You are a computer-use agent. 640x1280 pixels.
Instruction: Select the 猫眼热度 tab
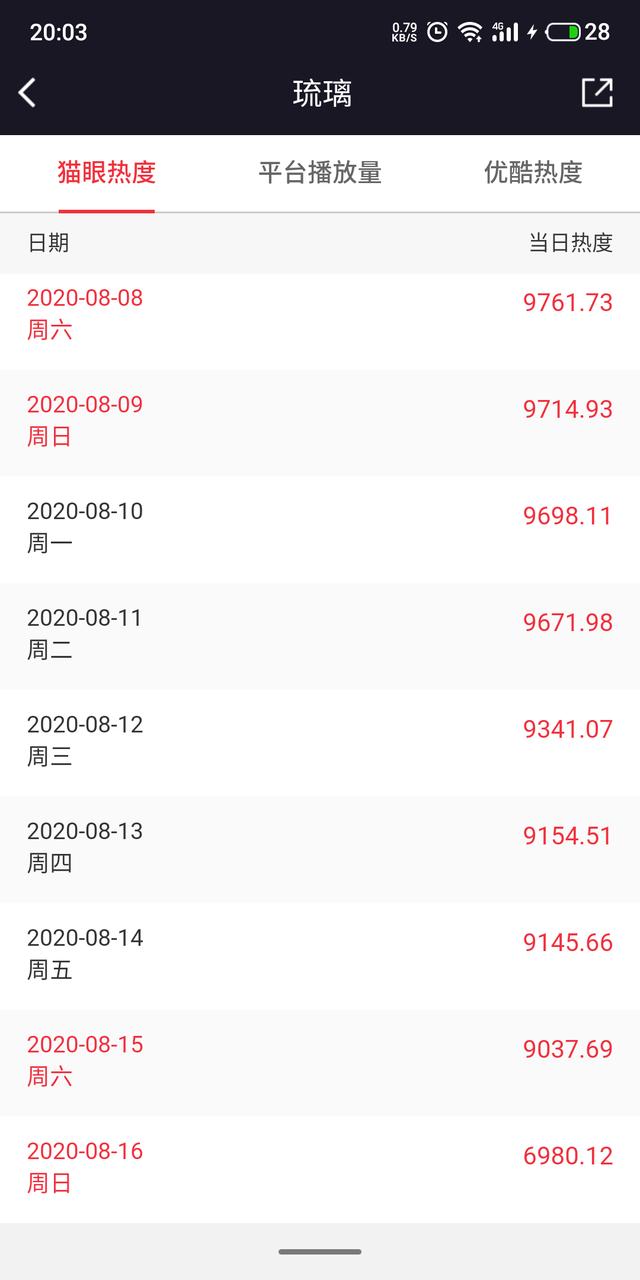107,172
